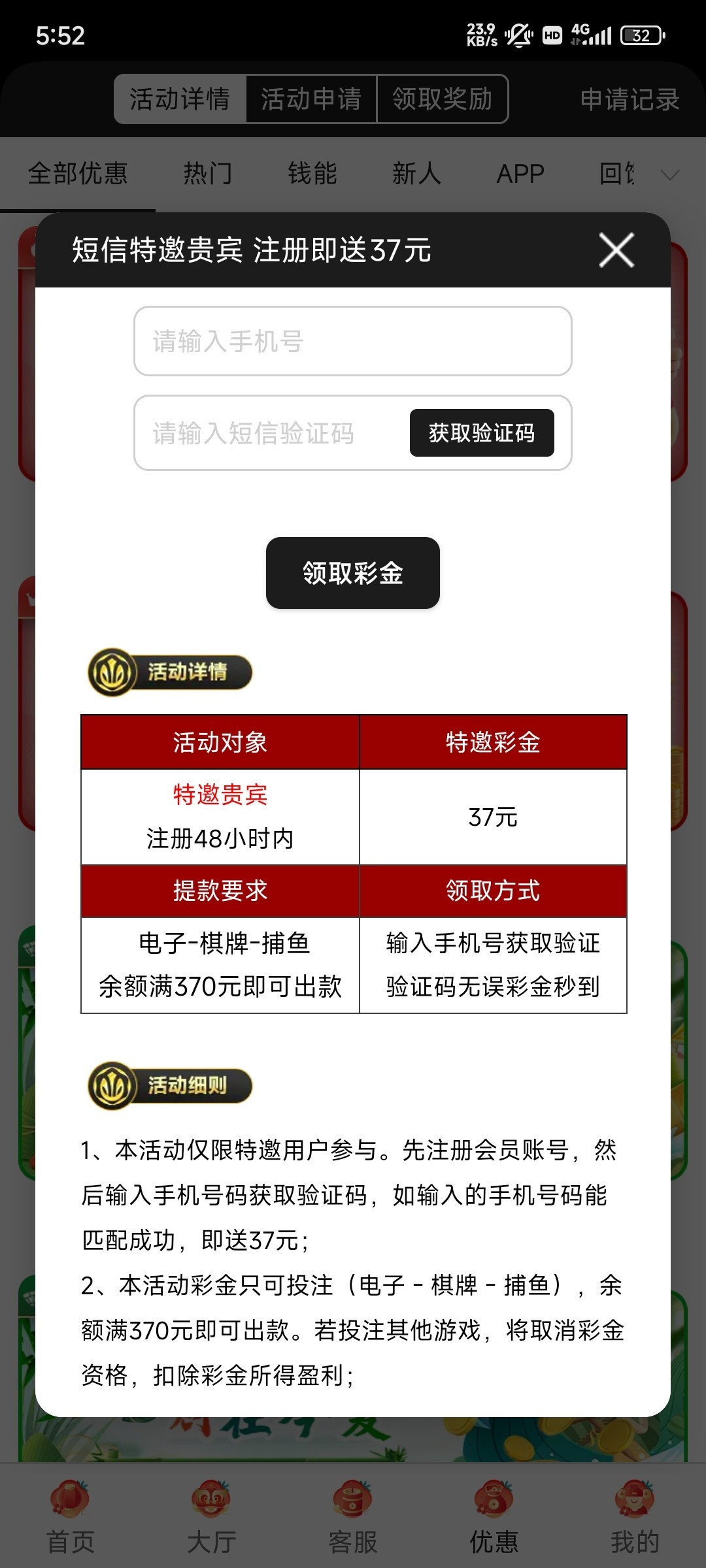Switch to 活动申请 segment
The height and width of the screenshot is (1568, 706).
pyautogui.click(x=311, y=99)
